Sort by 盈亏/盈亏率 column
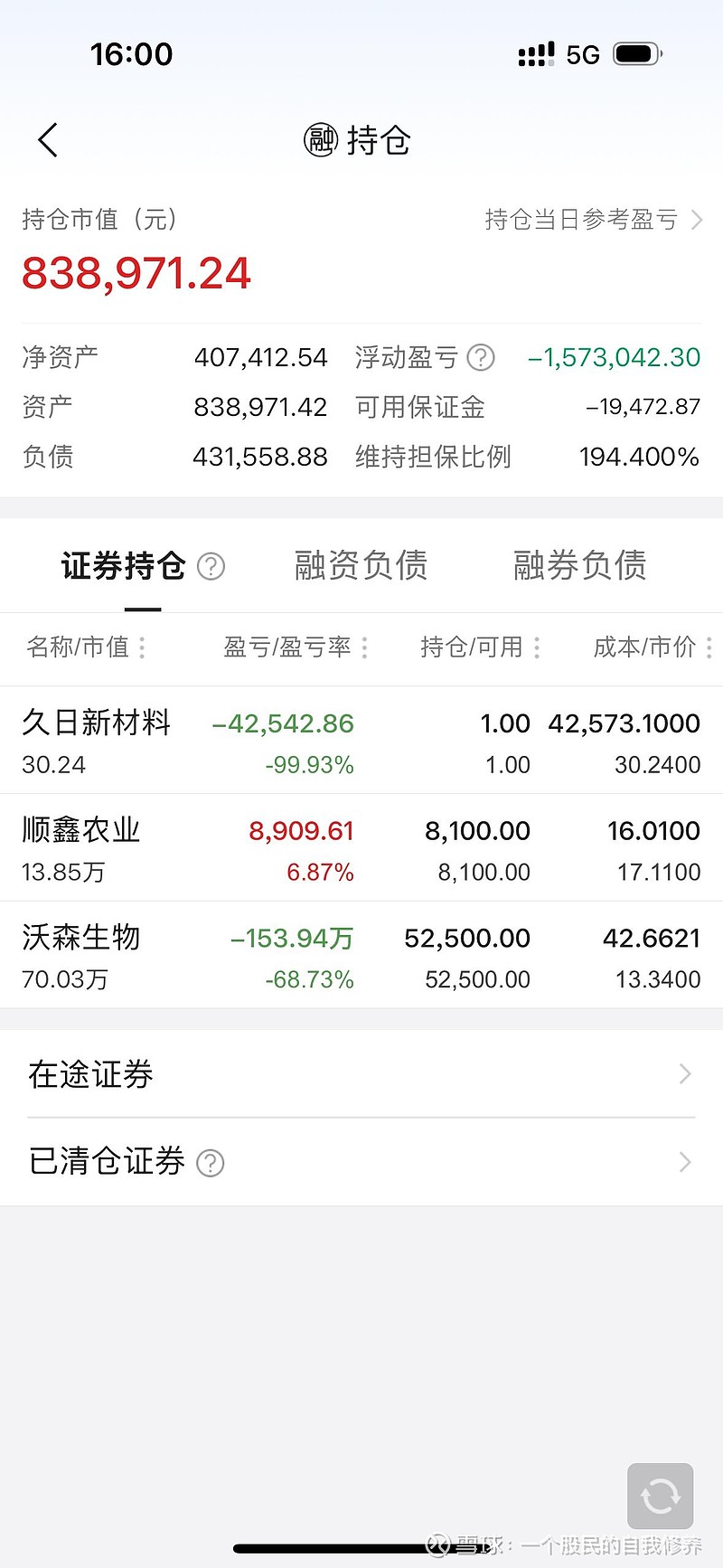The height and width of the screenshot is (1568, 723). (x=296, y=647)
